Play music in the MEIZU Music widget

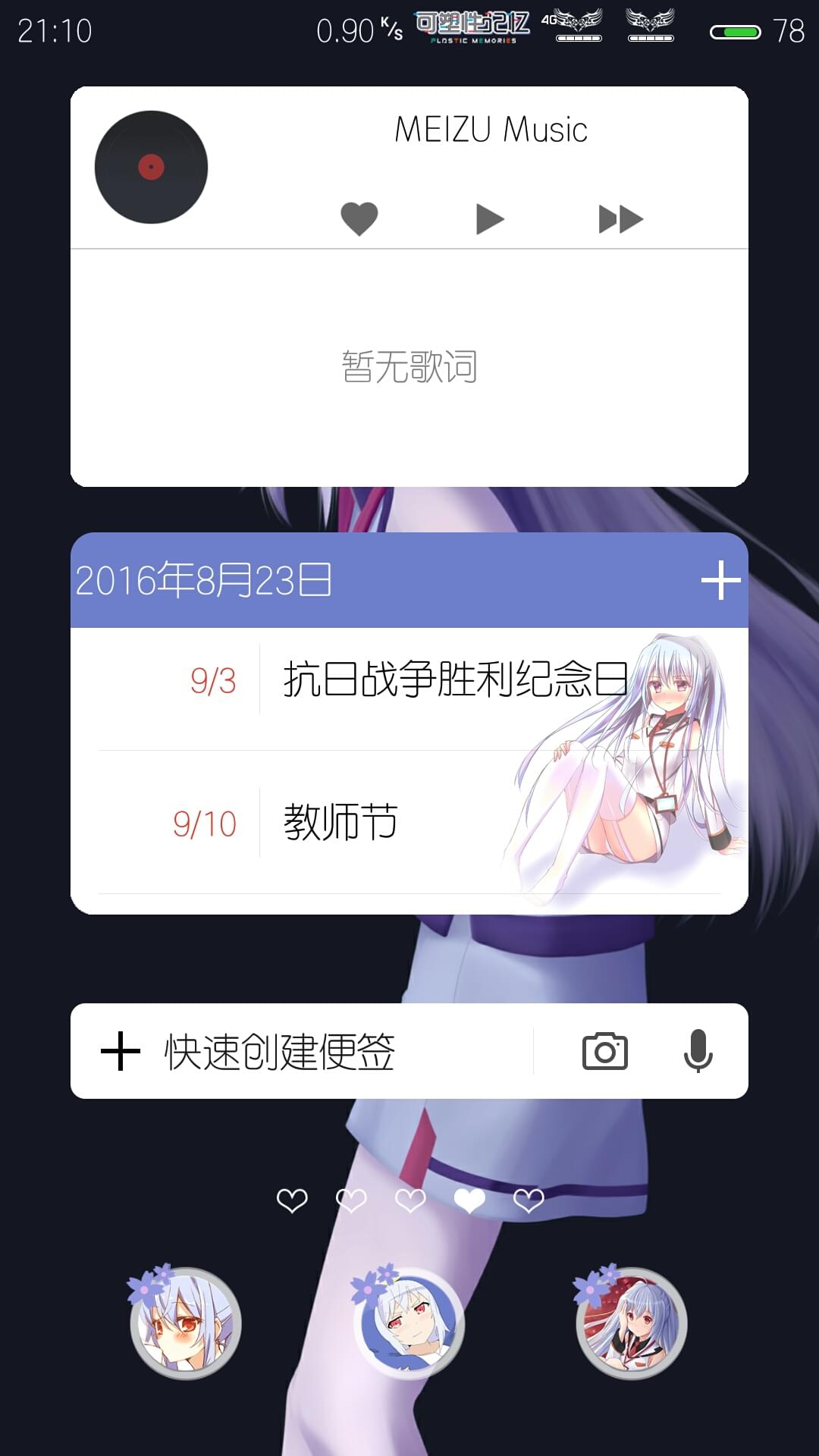[x=490, y=219]
